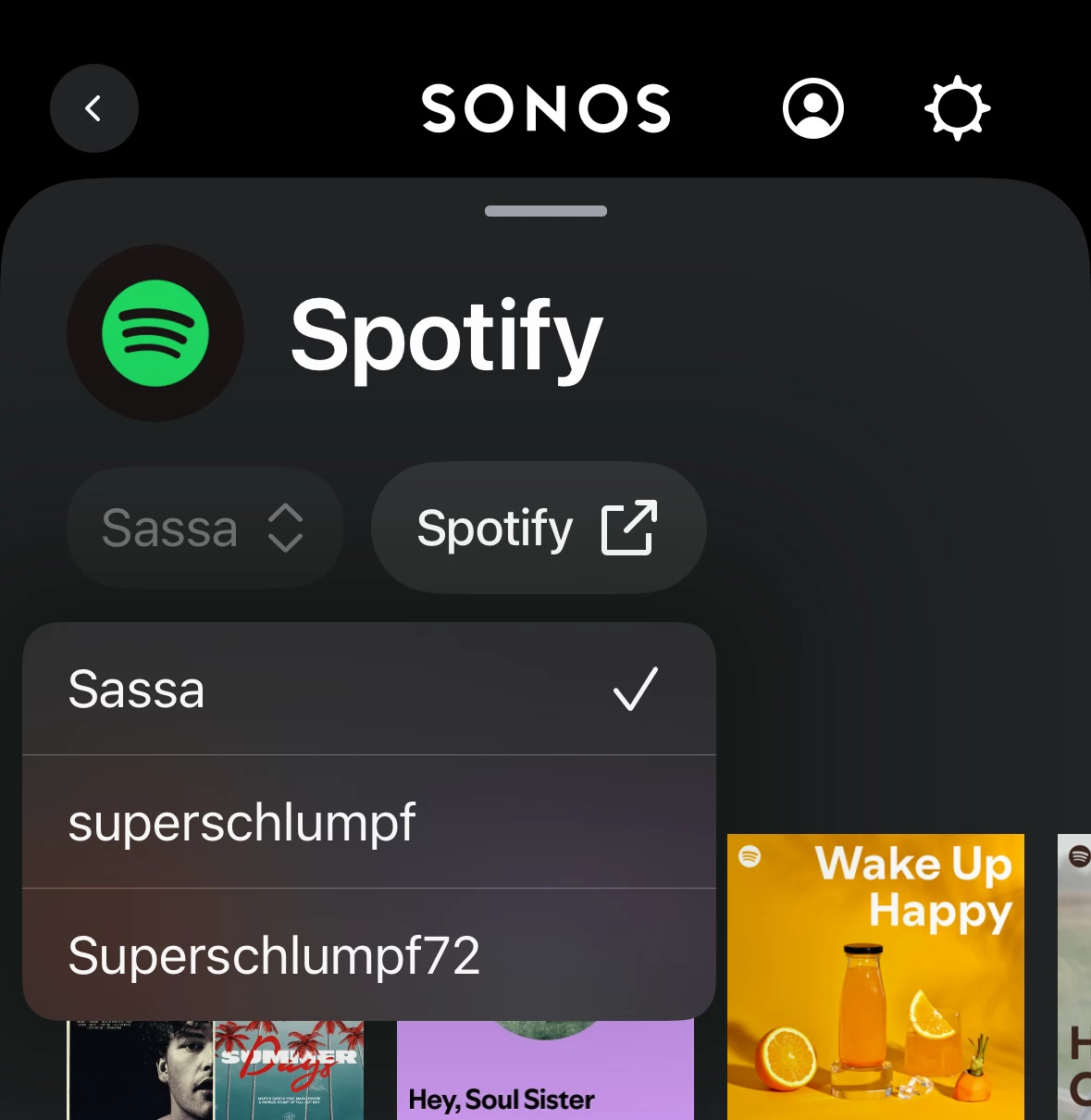The image size is (1091, 1120).
Task: Select the Sassa account option
Action: click(x=368, y=690)
